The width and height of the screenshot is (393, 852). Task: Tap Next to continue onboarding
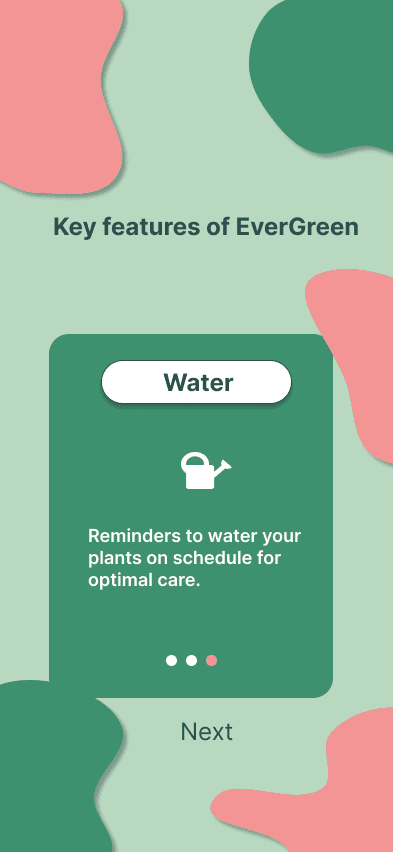[207, 732]
